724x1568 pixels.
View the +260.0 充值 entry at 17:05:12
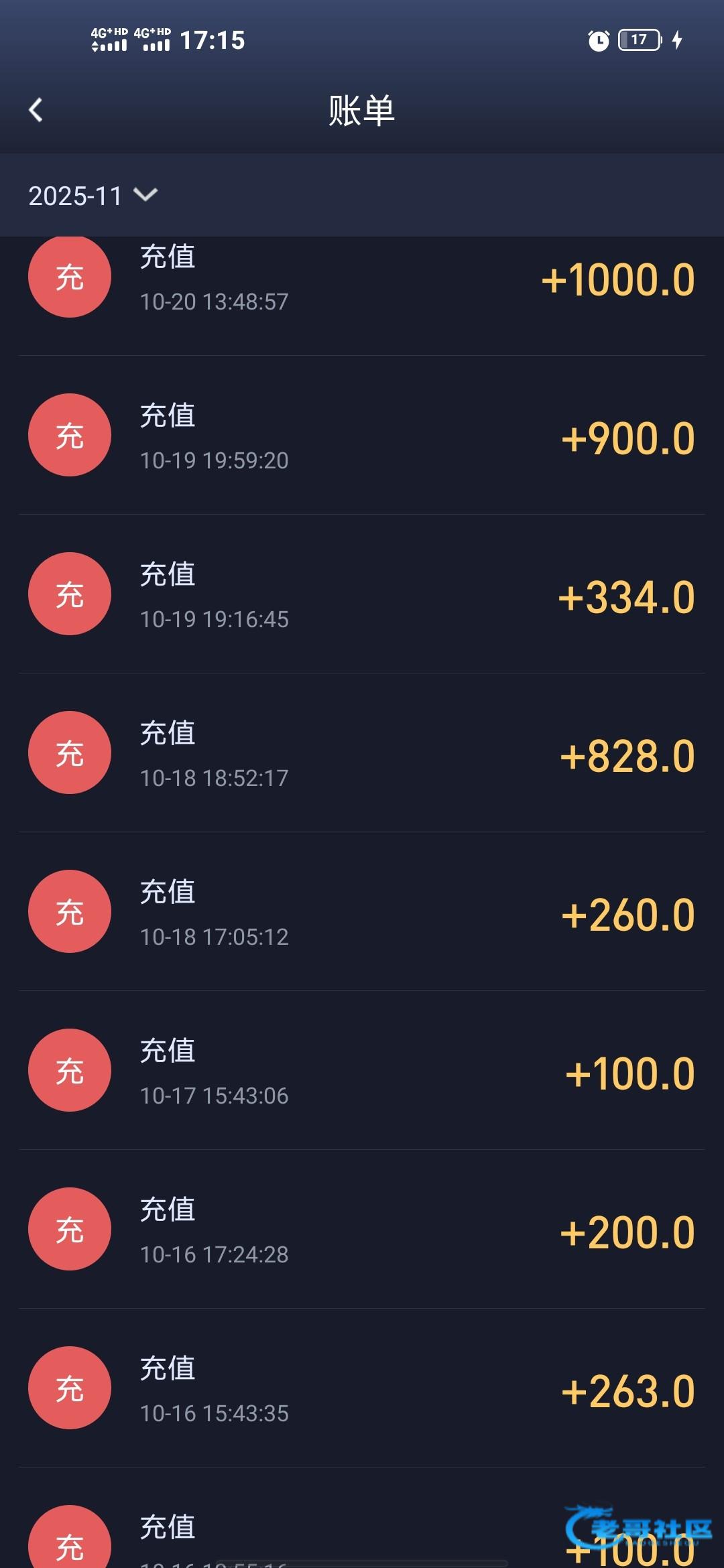362,913
